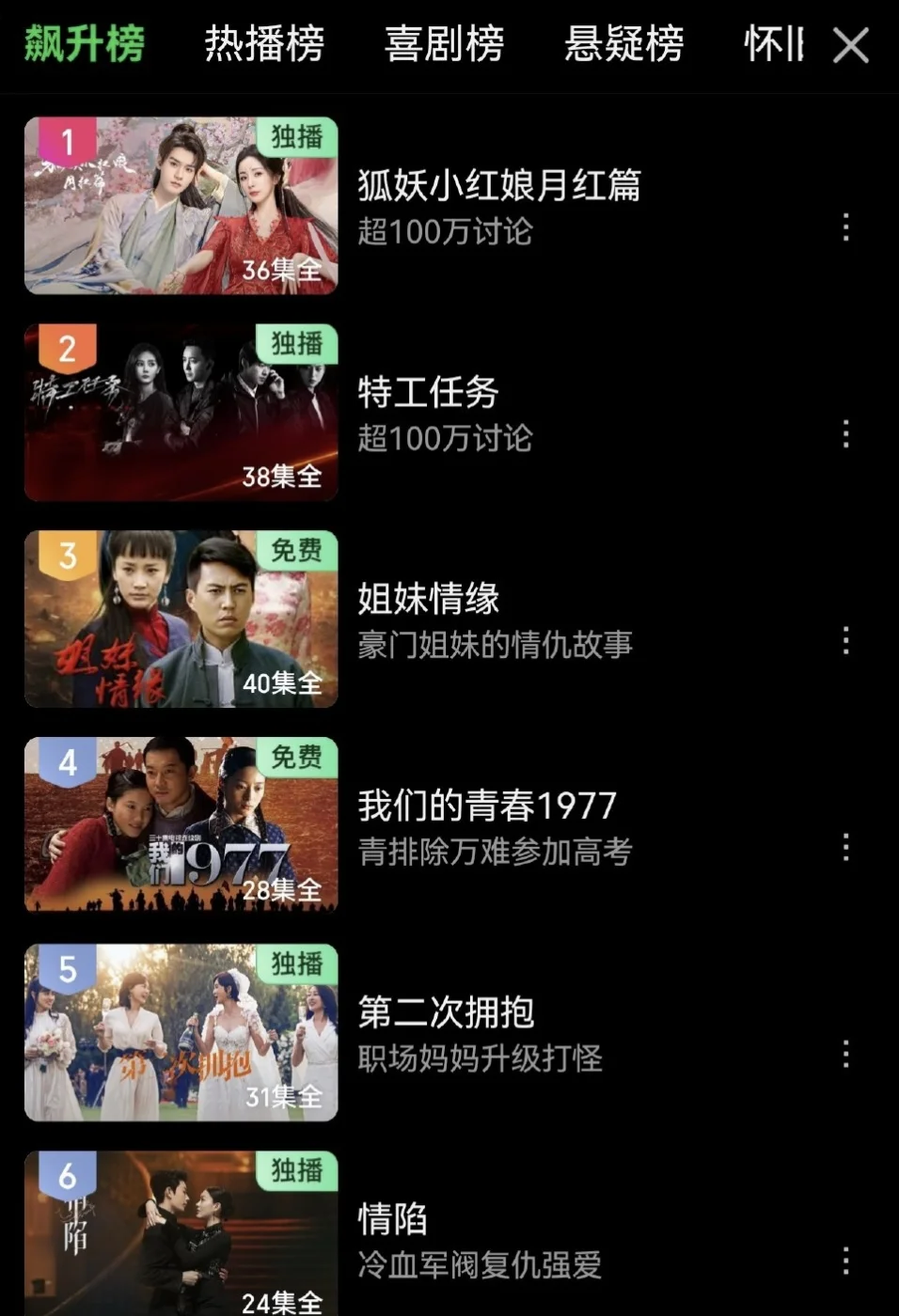Image resolution: width=899 pixels, height=1316 pixels.
Task: Open the 特工任务 series
Action: [x=428, y=393]
